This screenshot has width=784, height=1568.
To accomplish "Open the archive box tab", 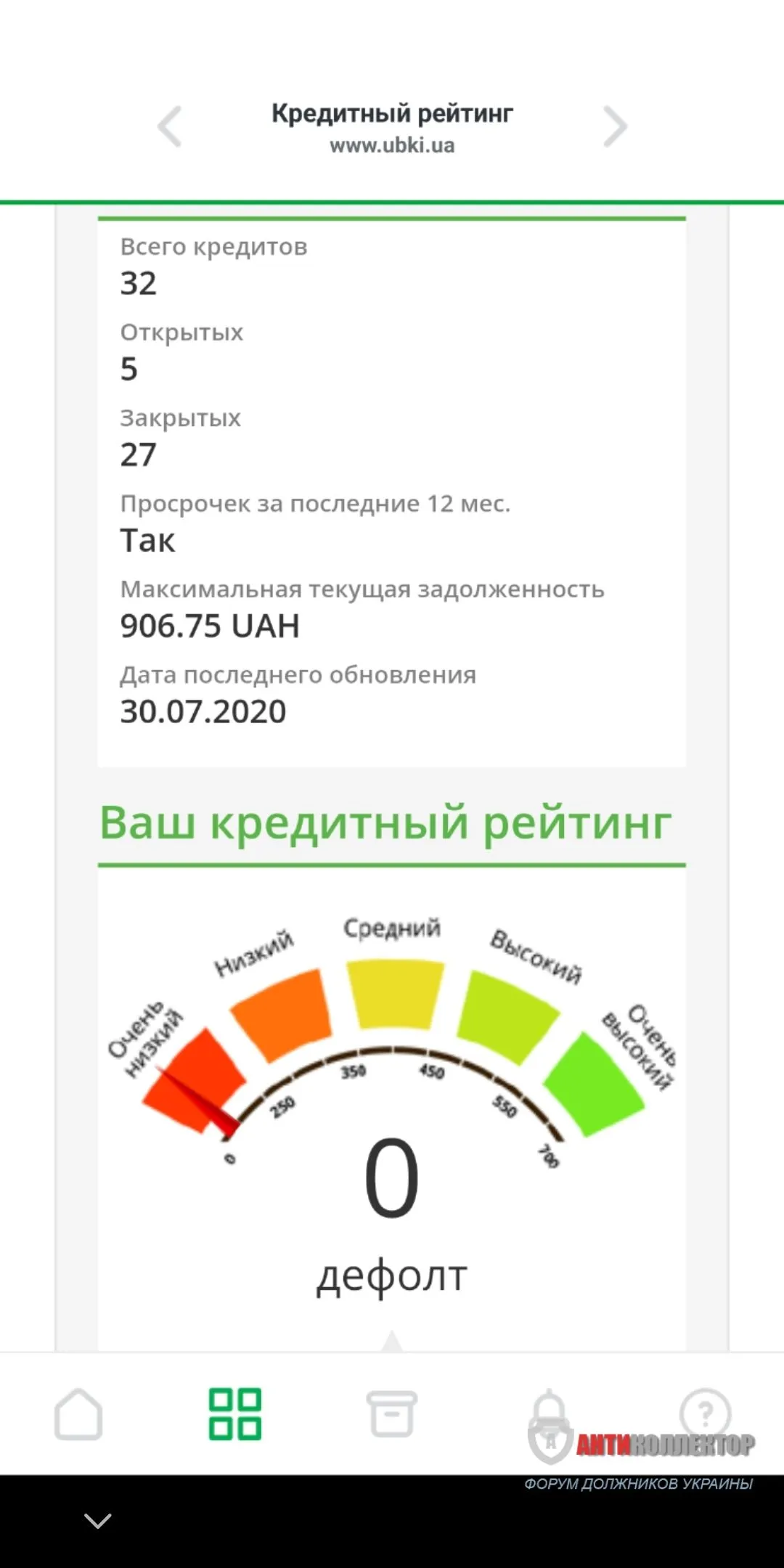I will click(x=392, y=1414).
